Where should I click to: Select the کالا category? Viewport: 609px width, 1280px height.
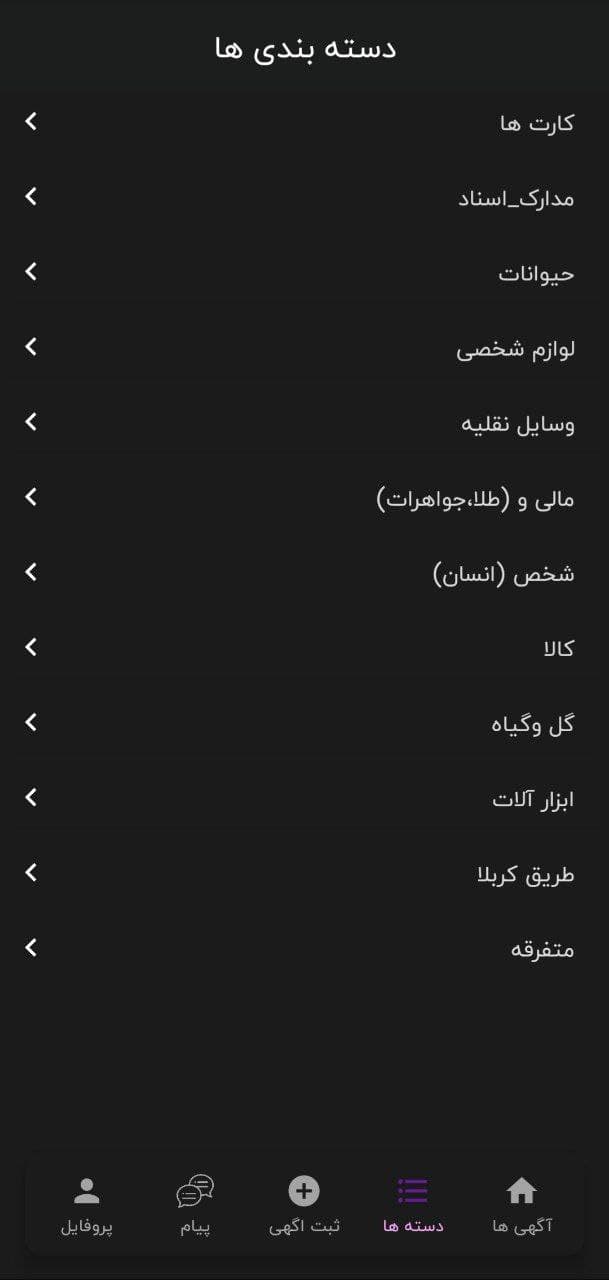click(304, 647)
